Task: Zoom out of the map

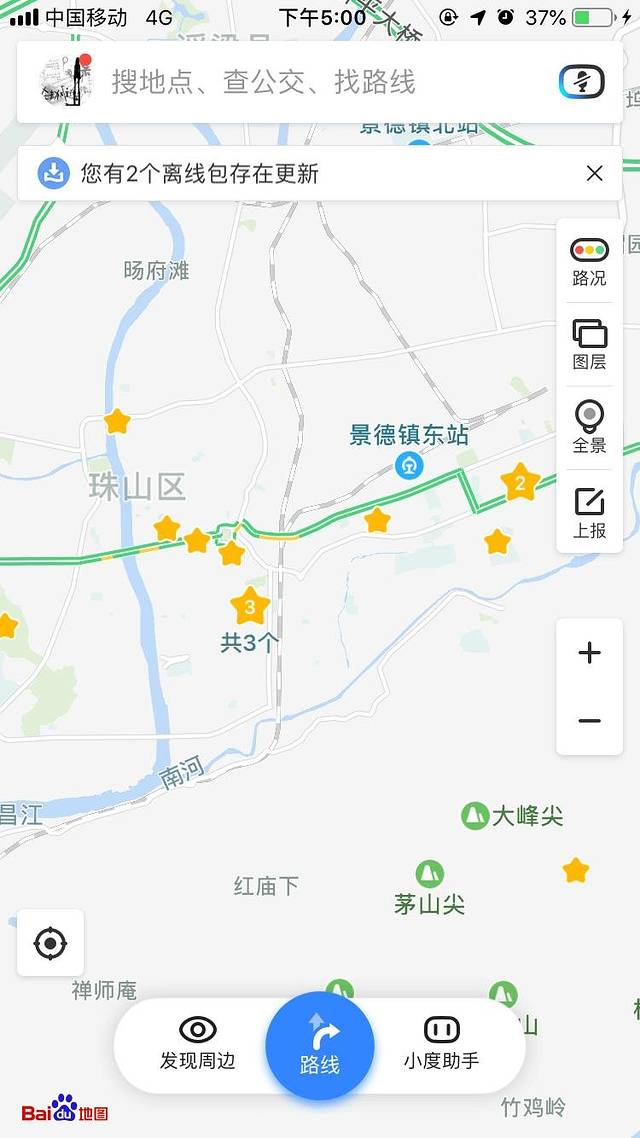Action: (x=589, y=721)
